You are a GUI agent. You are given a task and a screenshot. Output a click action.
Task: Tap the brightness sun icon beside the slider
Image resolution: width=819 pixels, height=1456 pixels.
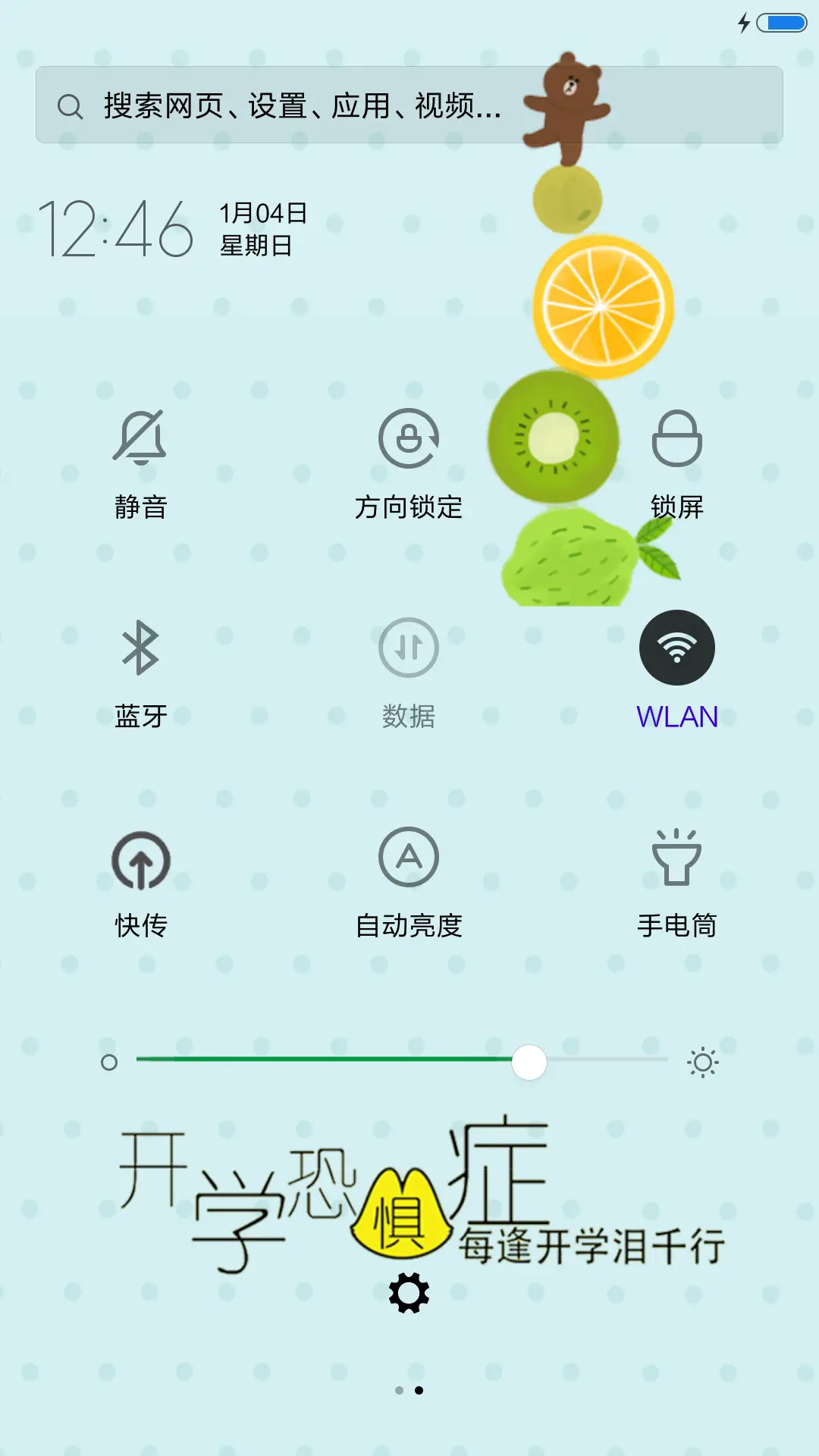coord(703,1062)
